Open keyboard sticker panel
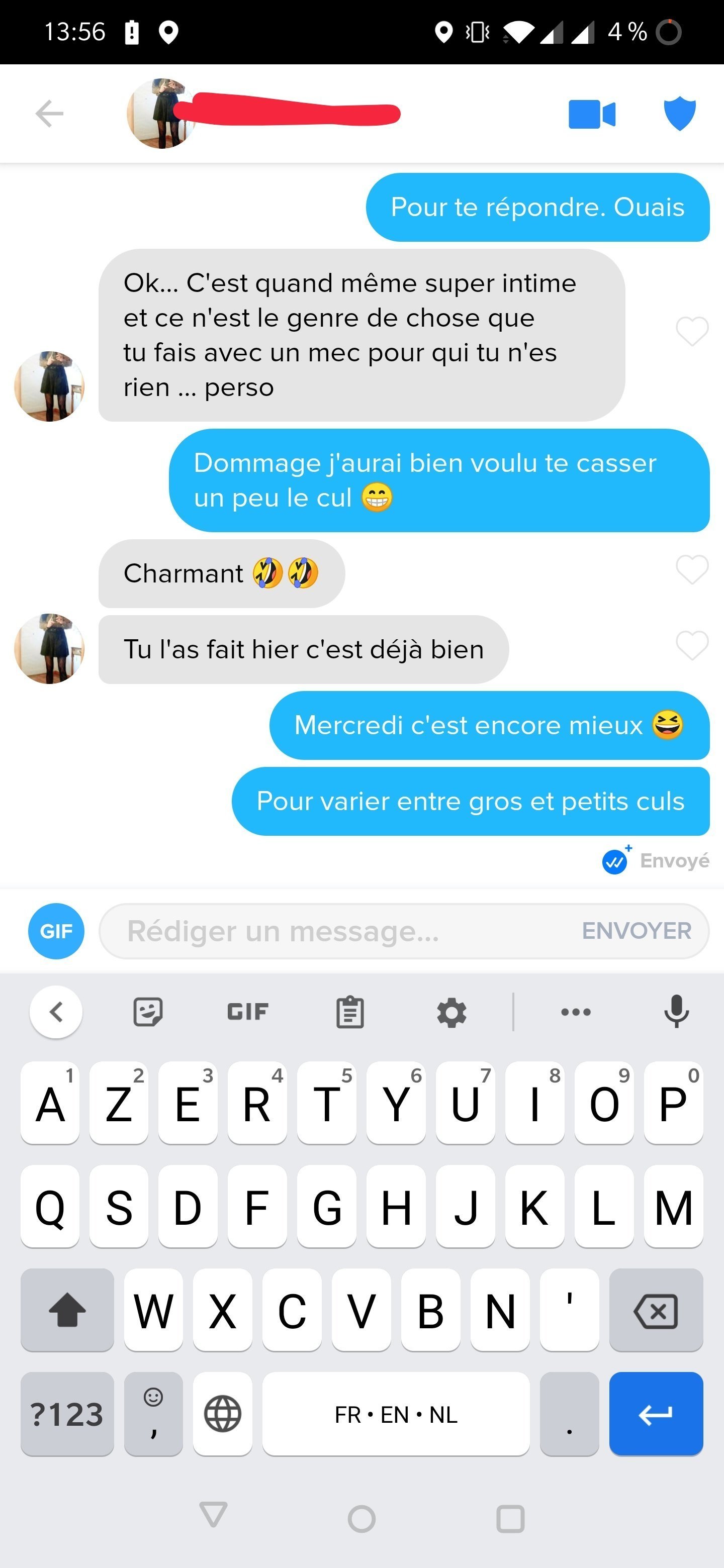724x1568 pixels. pyautogui.click(x=148, y=1012)
